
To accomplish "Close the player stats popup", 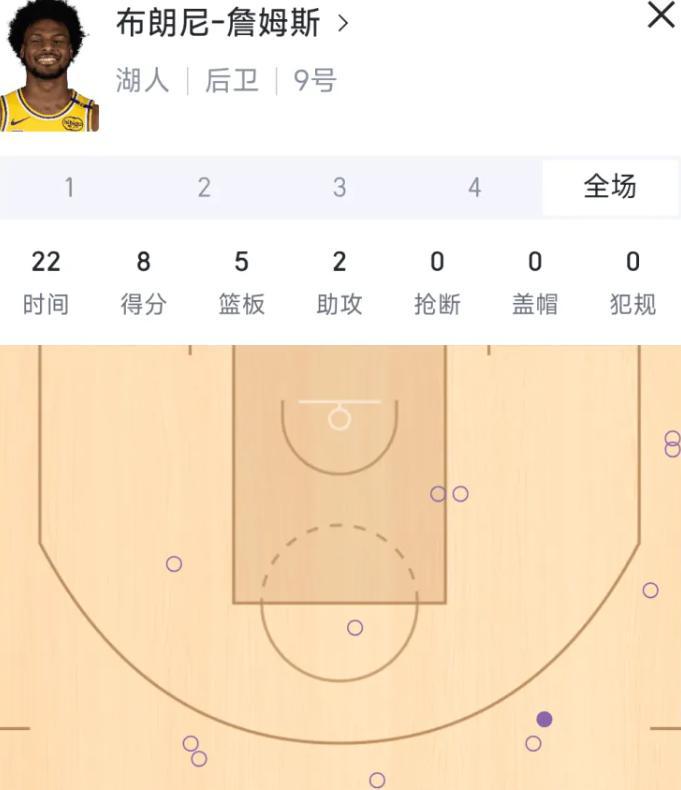I will [661, 15].
